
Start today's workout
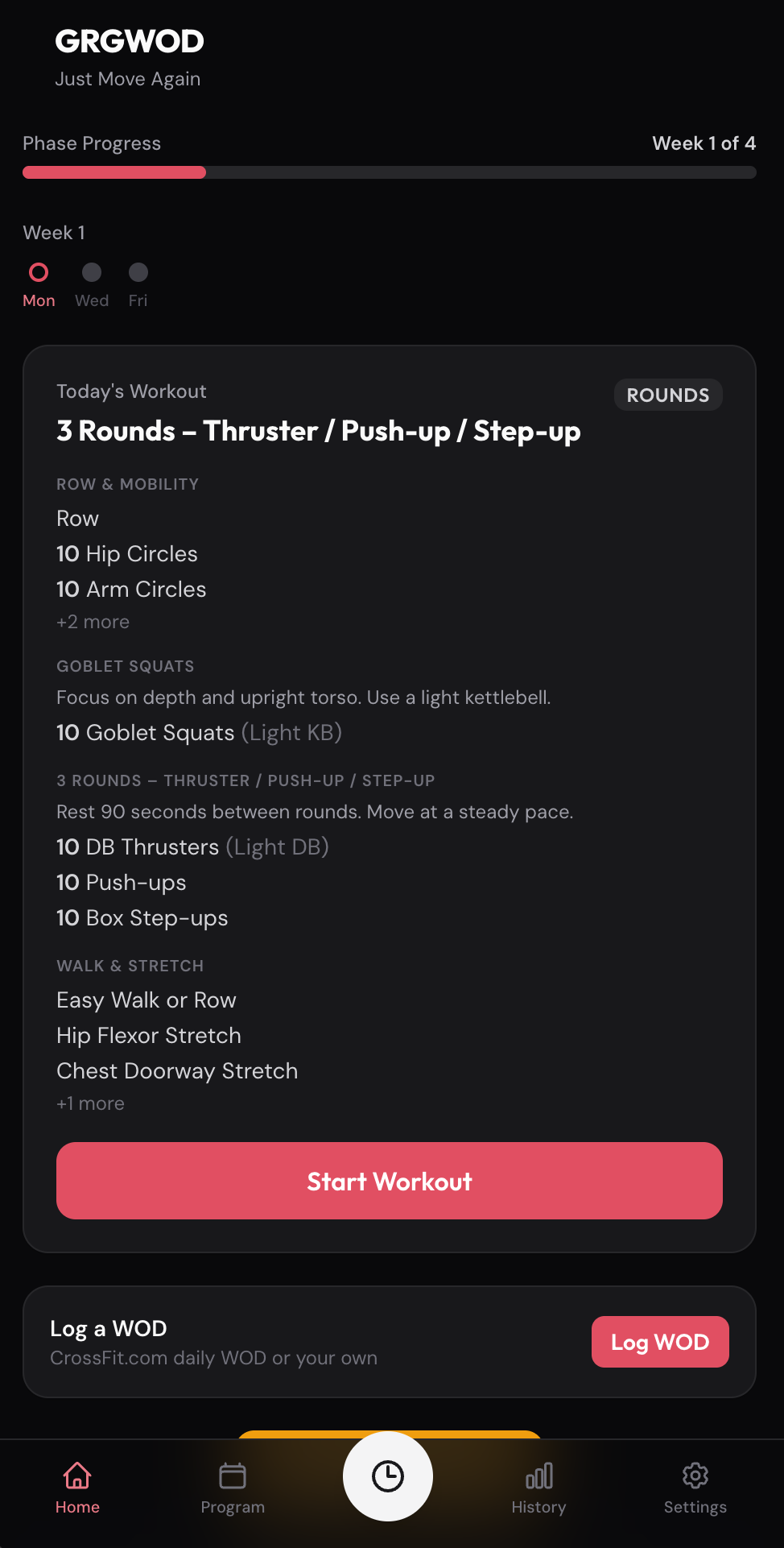pos(389,1181)
